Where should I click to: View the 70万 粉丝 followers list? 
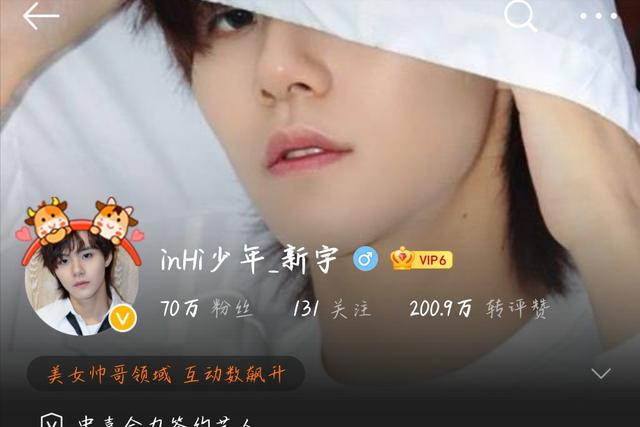tap(207, 309)
